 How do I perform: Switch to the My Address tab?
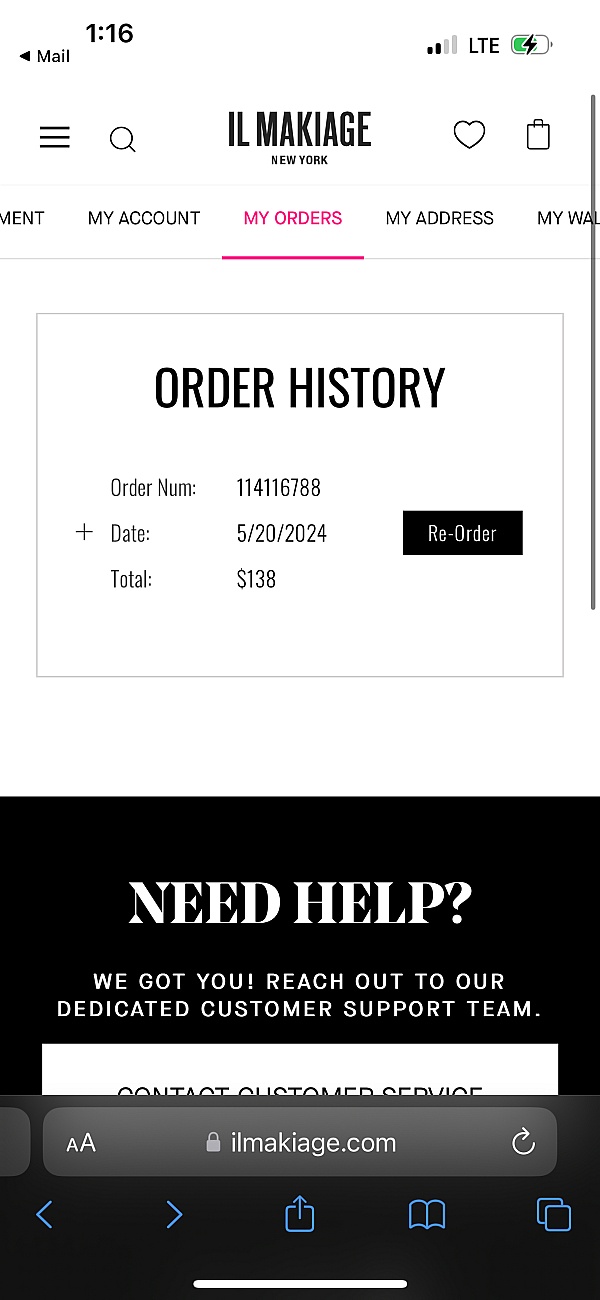point(440,218)
